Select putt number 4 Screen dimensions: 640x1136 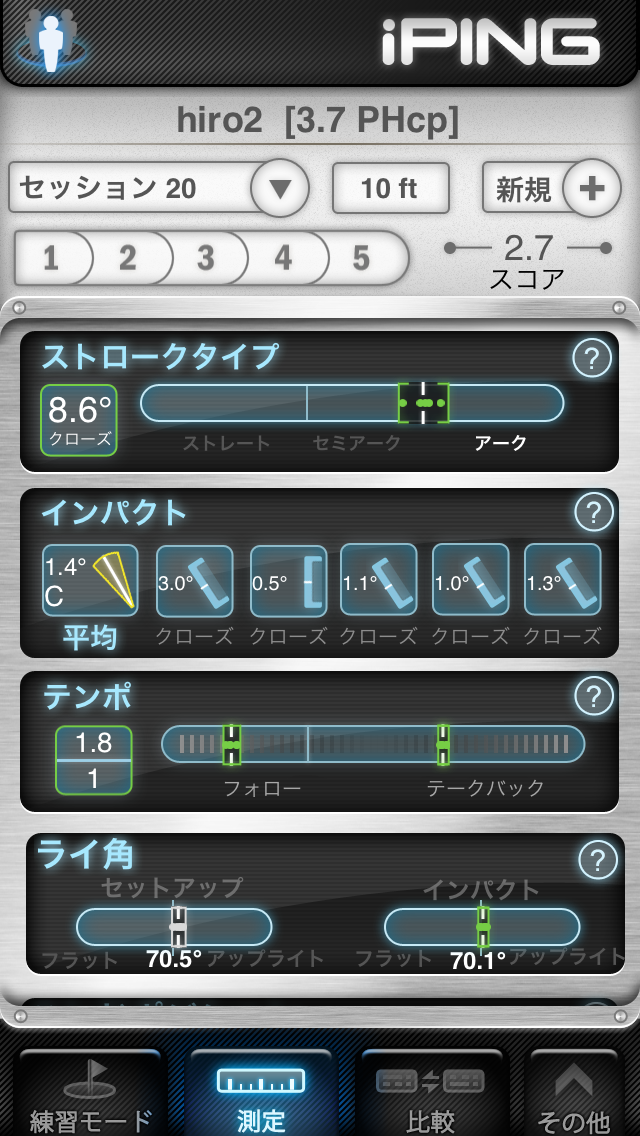pyautogui.click(x=284, y=259)
